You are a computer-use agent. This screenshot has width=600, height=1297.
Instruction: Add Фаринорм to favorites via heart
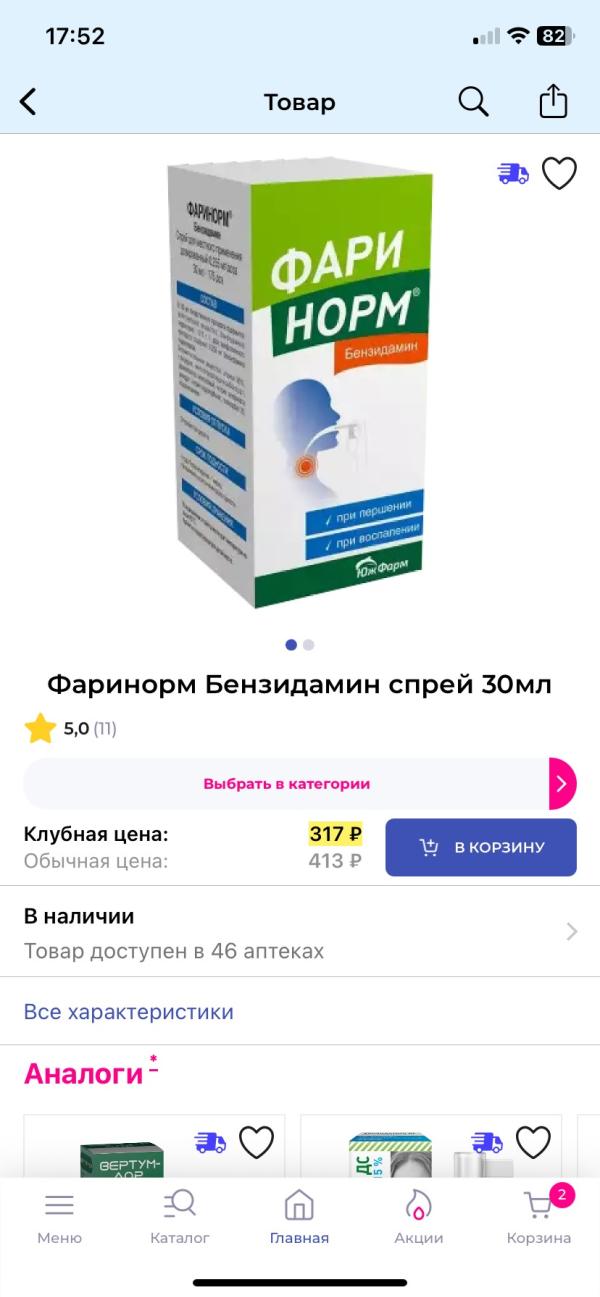(x=559, y=173)
